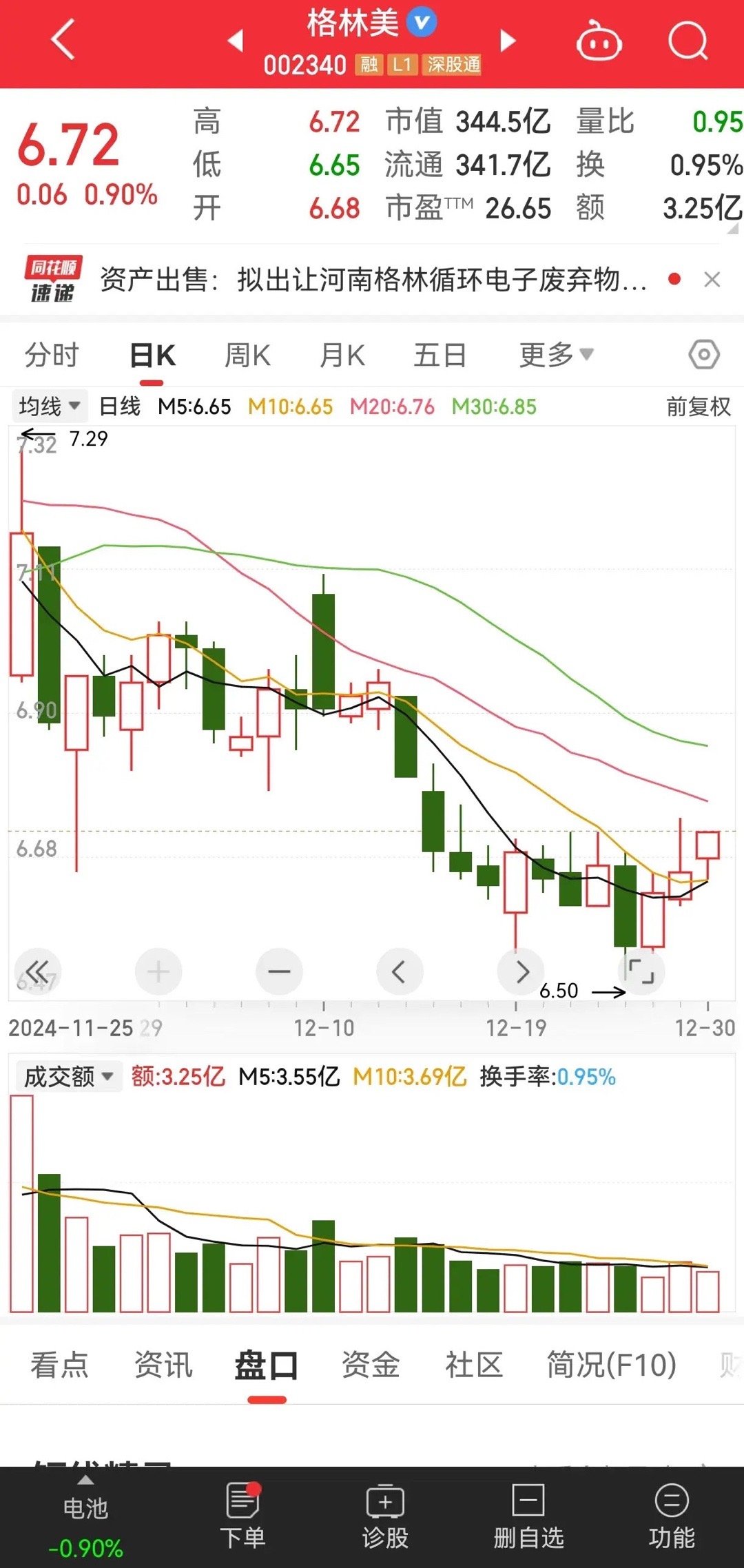This screenshot has width=744, height=1568.
Task: Change the 前复权 adjustment setting
Action: (698, 406)
